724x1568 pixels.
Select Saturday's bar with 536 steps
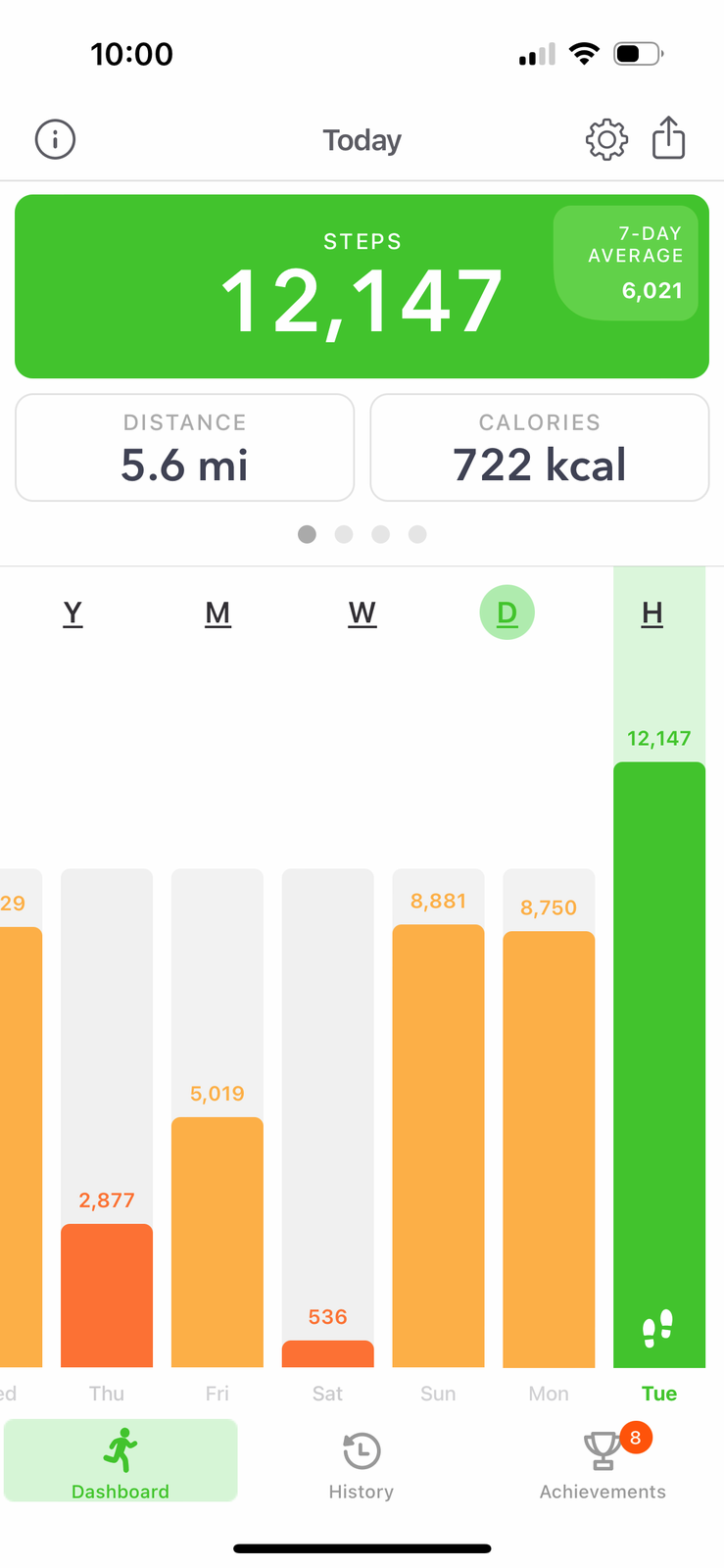click(328, 1352)
